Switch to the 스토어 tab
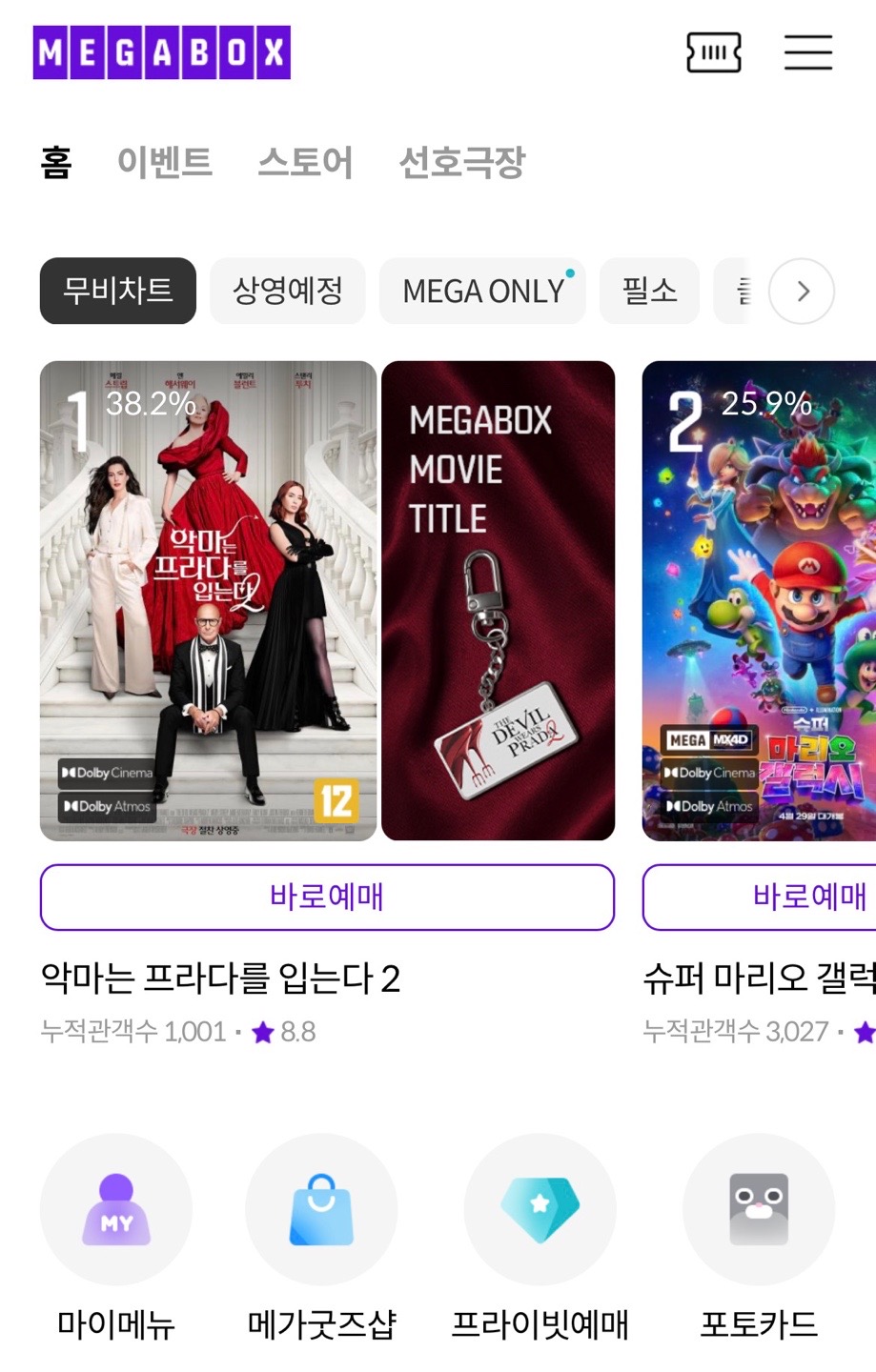 click(x=305, y=162)
